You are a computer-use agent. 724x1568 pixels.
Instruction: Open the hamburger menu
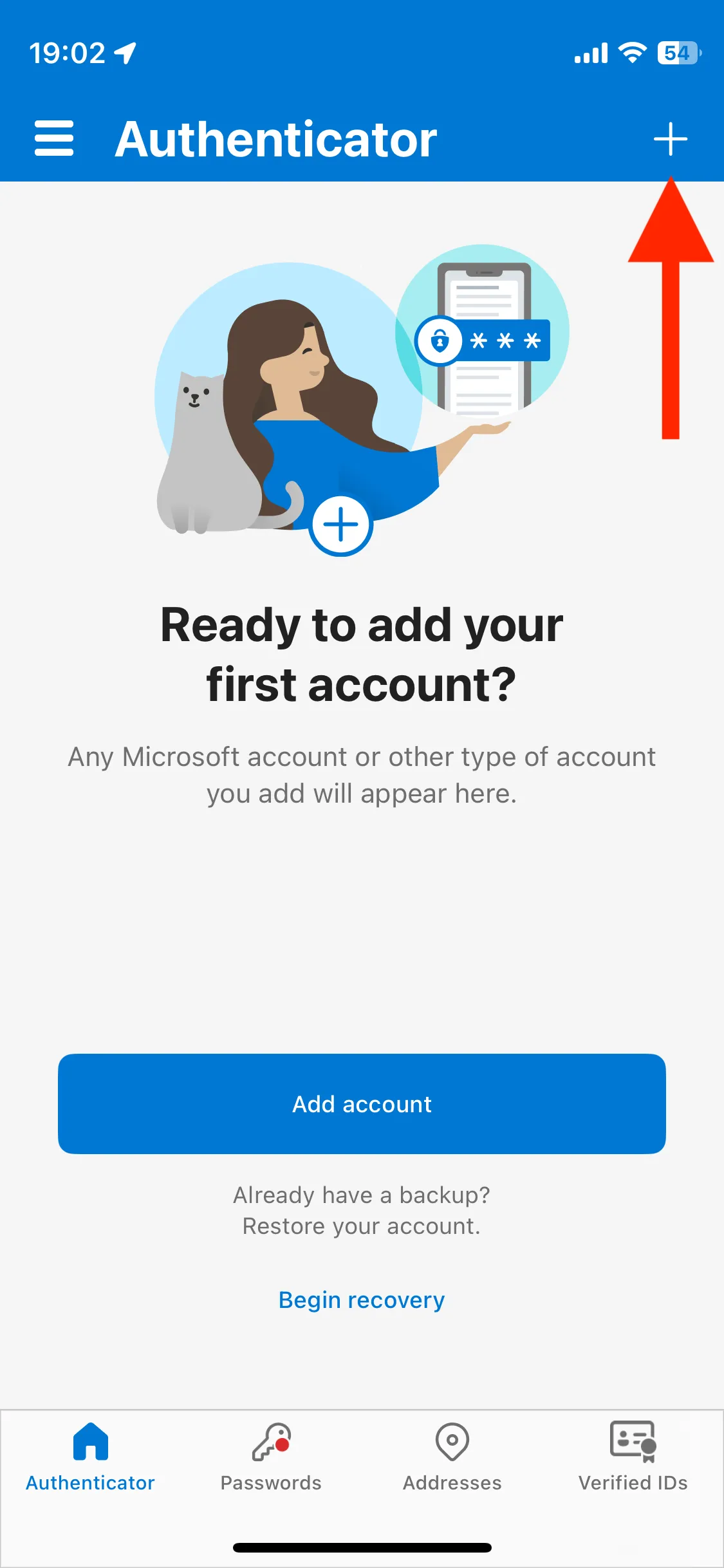[54, 138]
